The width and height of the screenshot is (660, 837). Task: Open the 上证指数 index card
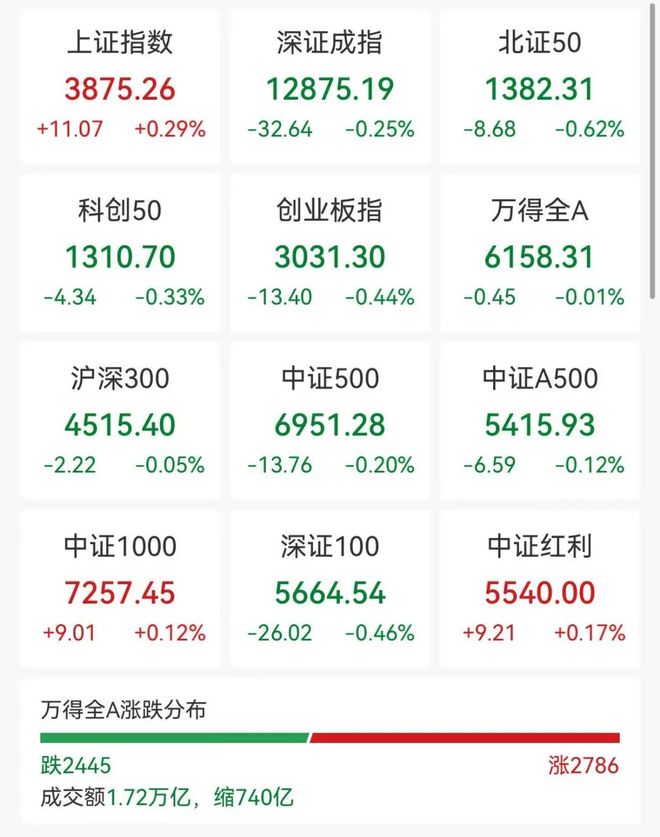[120, 87]
